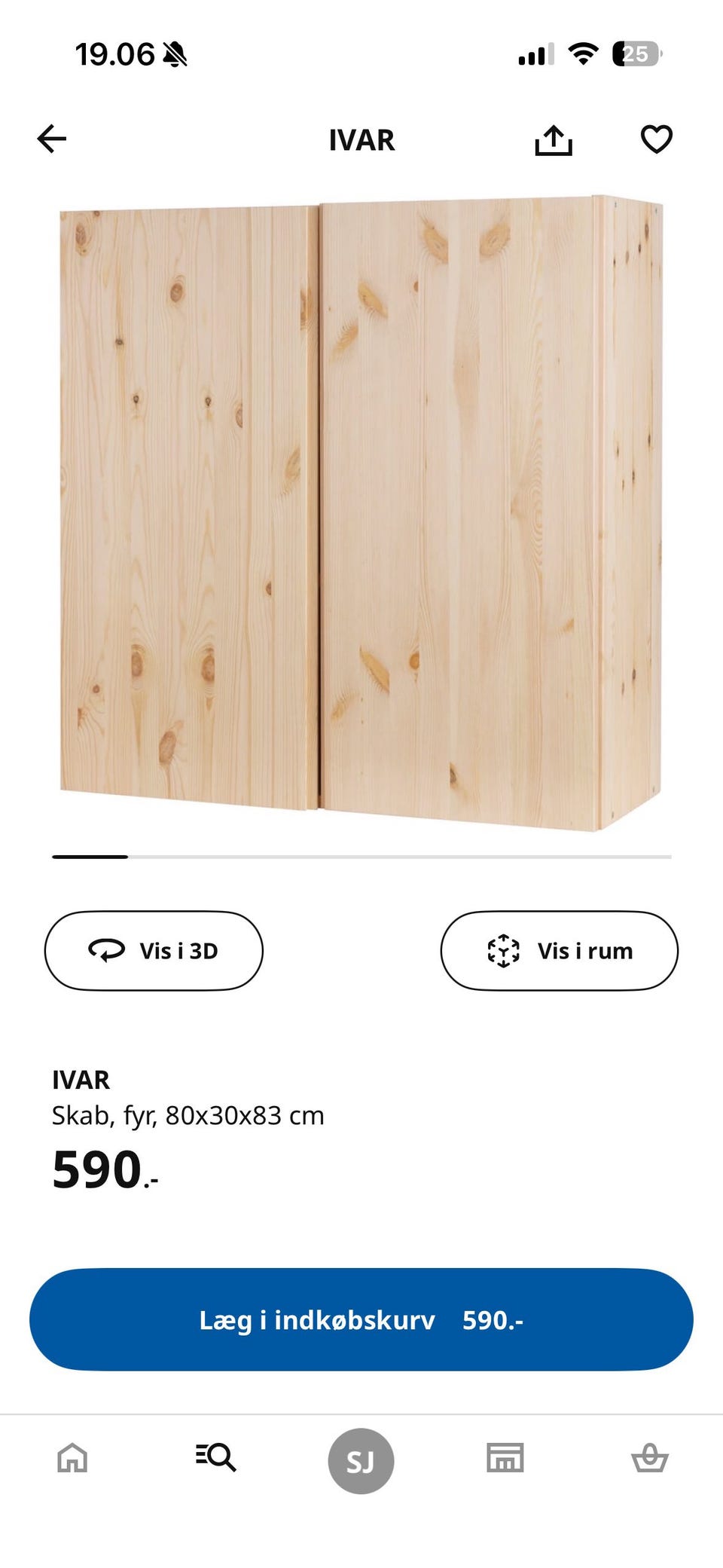Launch Vis i rum room view
This screenshot has width=723, height=1568.
559,950
